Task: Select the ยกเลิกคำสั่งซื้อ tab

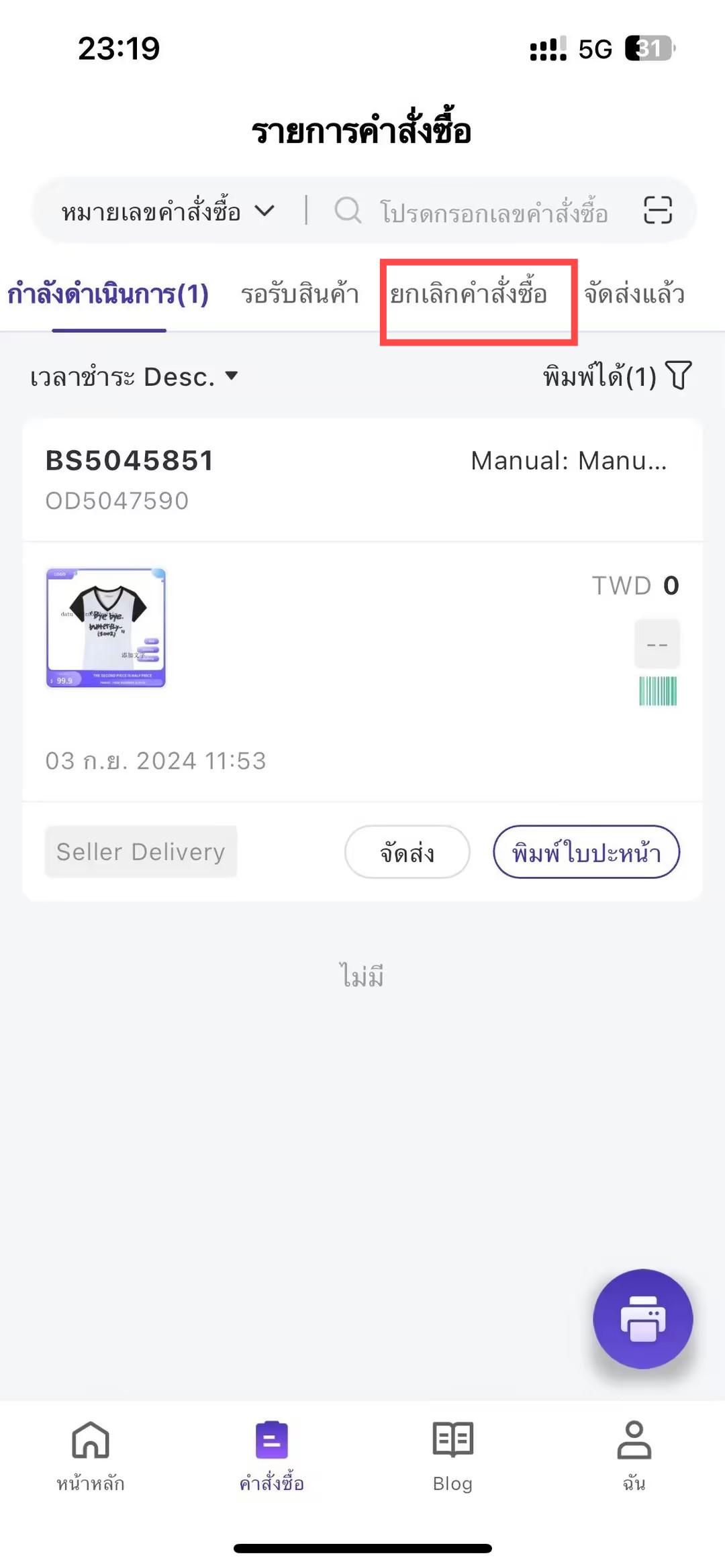Action: coord(469,295)
